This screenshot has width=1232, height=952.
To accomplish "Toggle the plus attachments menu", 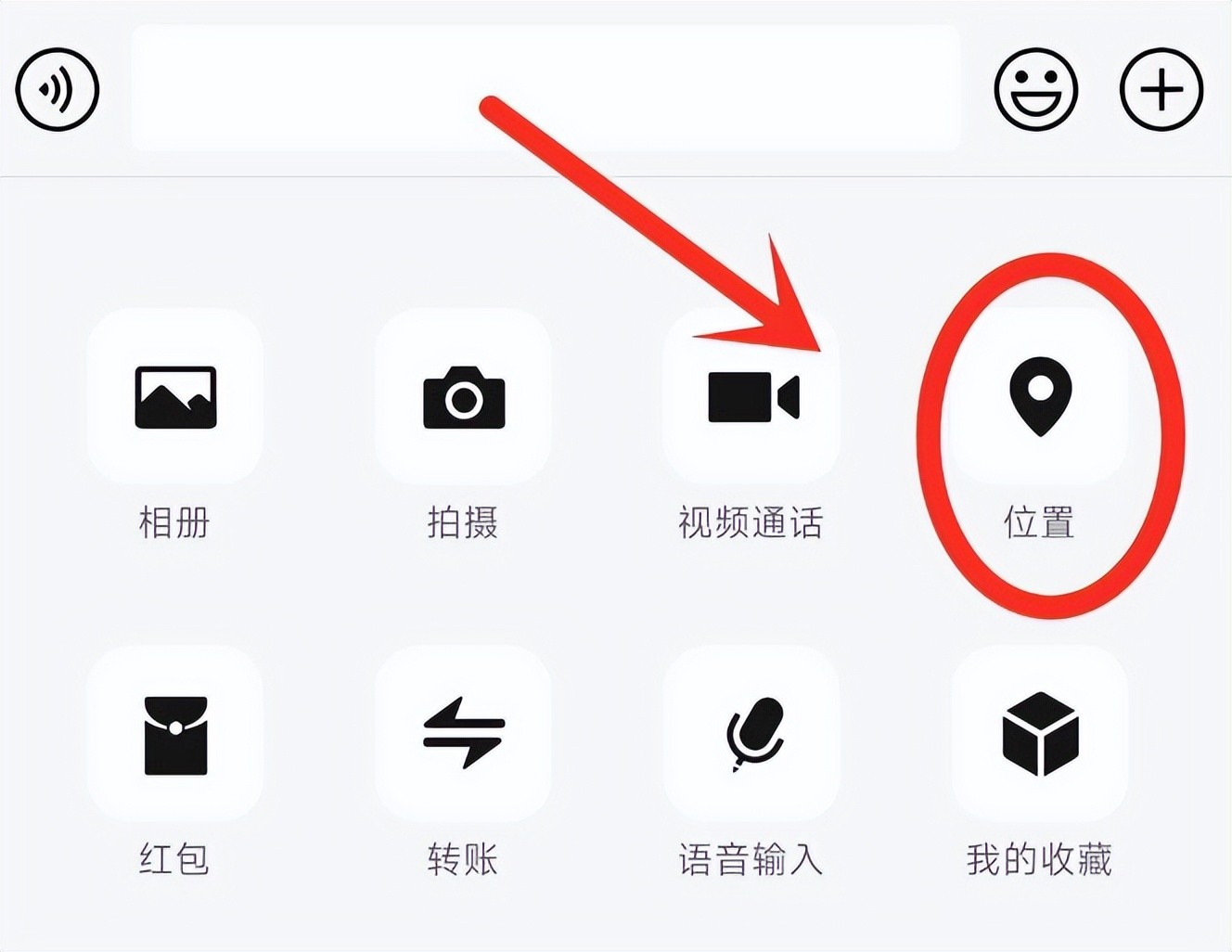I will pos(1161,89).
